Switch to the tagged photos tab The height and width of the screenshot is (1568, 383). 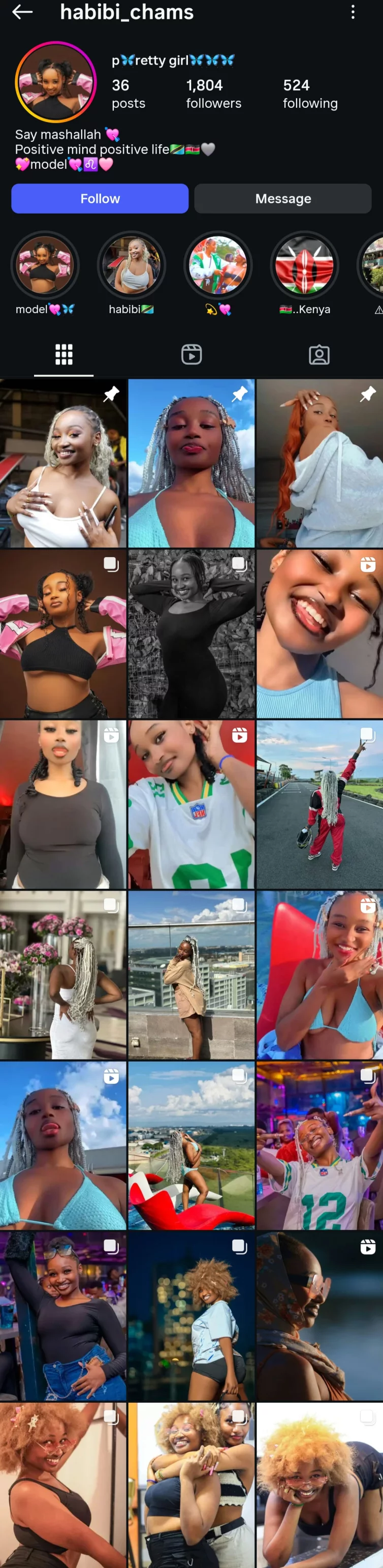click(x=318, y=354)
